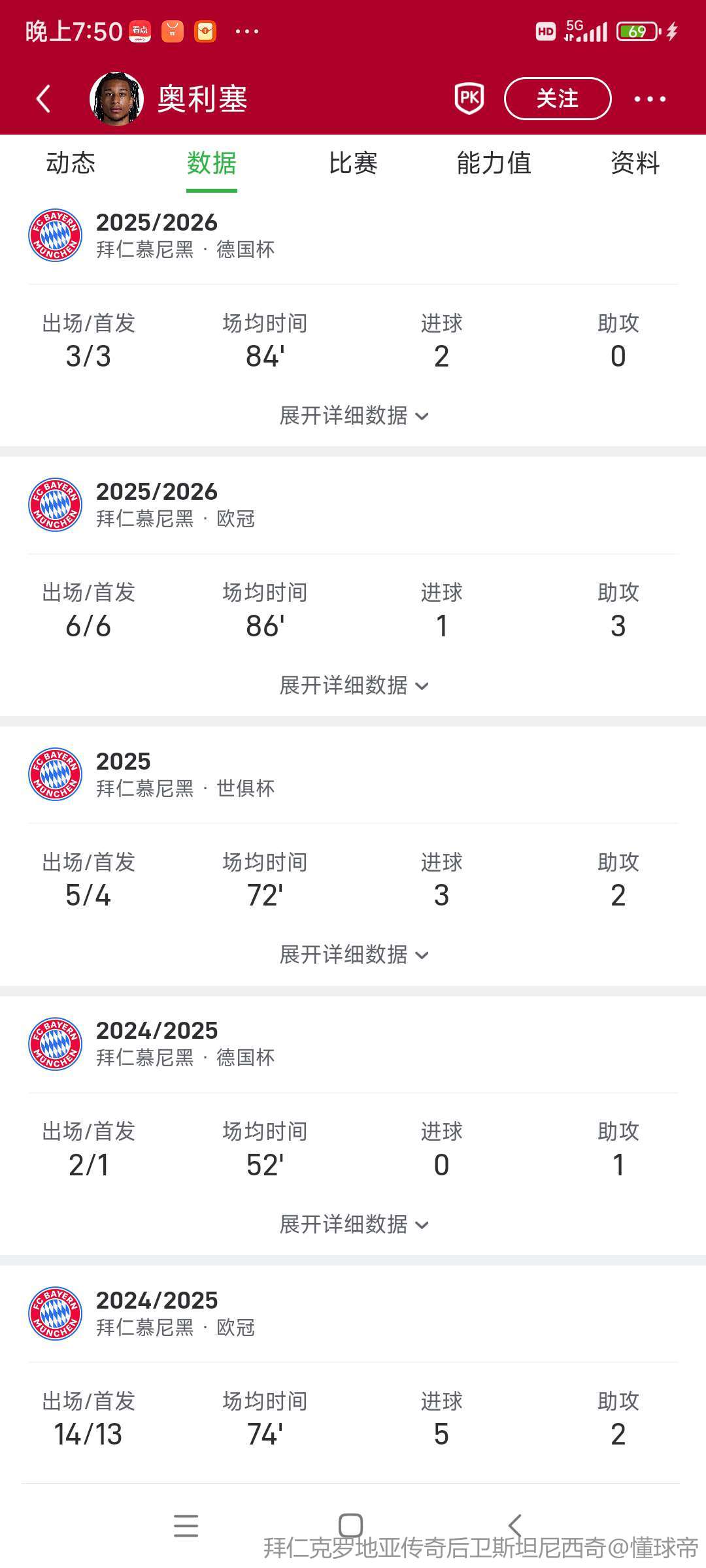Image resolution: width=706 pixels, height=1568 pixels.
Task: Go to the home screen
Action: [x=351, y=1526]
